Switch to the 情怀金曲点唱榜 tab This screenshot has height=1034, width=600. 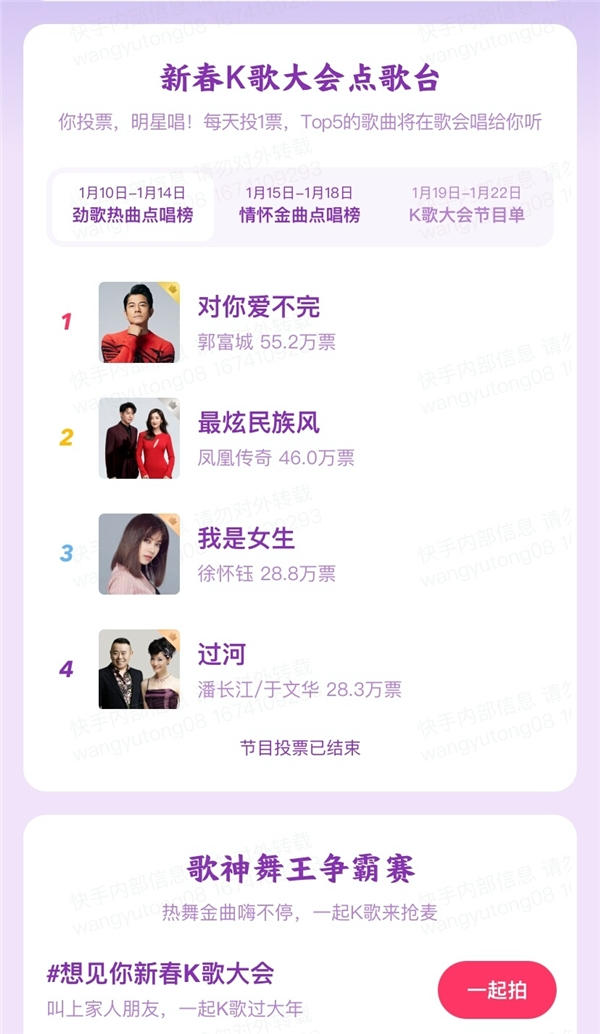coord(299,205)
